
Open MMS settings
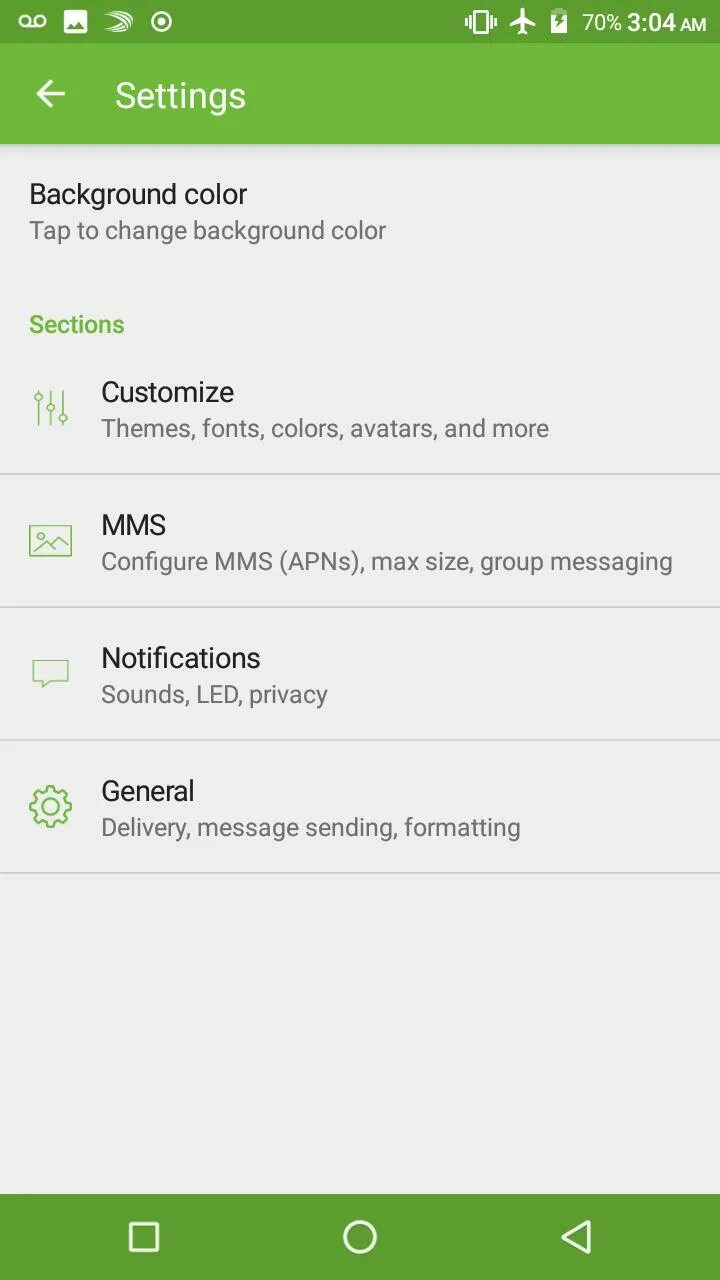pos(360,541)
